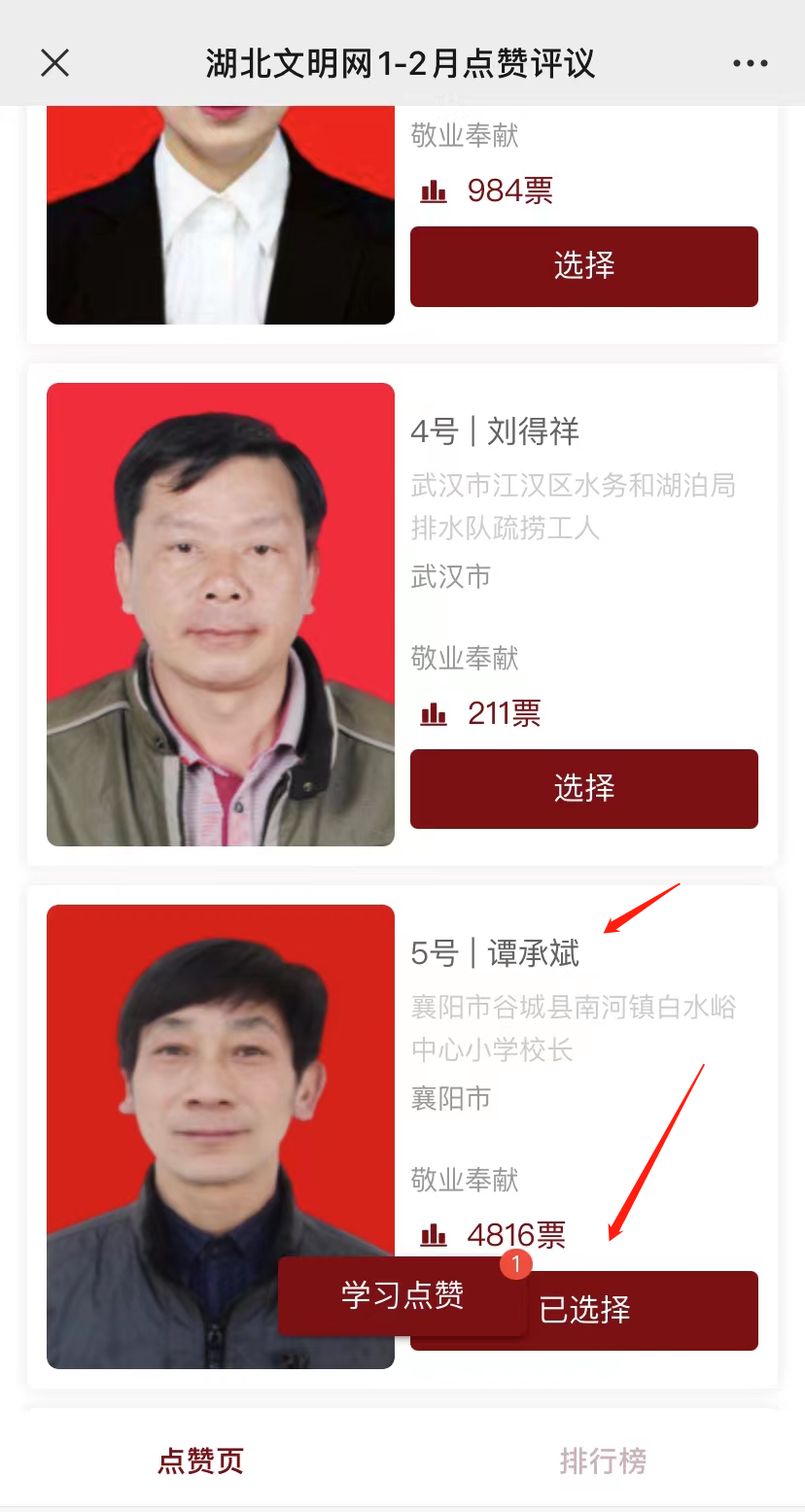The width and height of the screenshot is (805, 1512).
Task: Select candidate No. 4 刘得祥
Action: coord(583,788)
